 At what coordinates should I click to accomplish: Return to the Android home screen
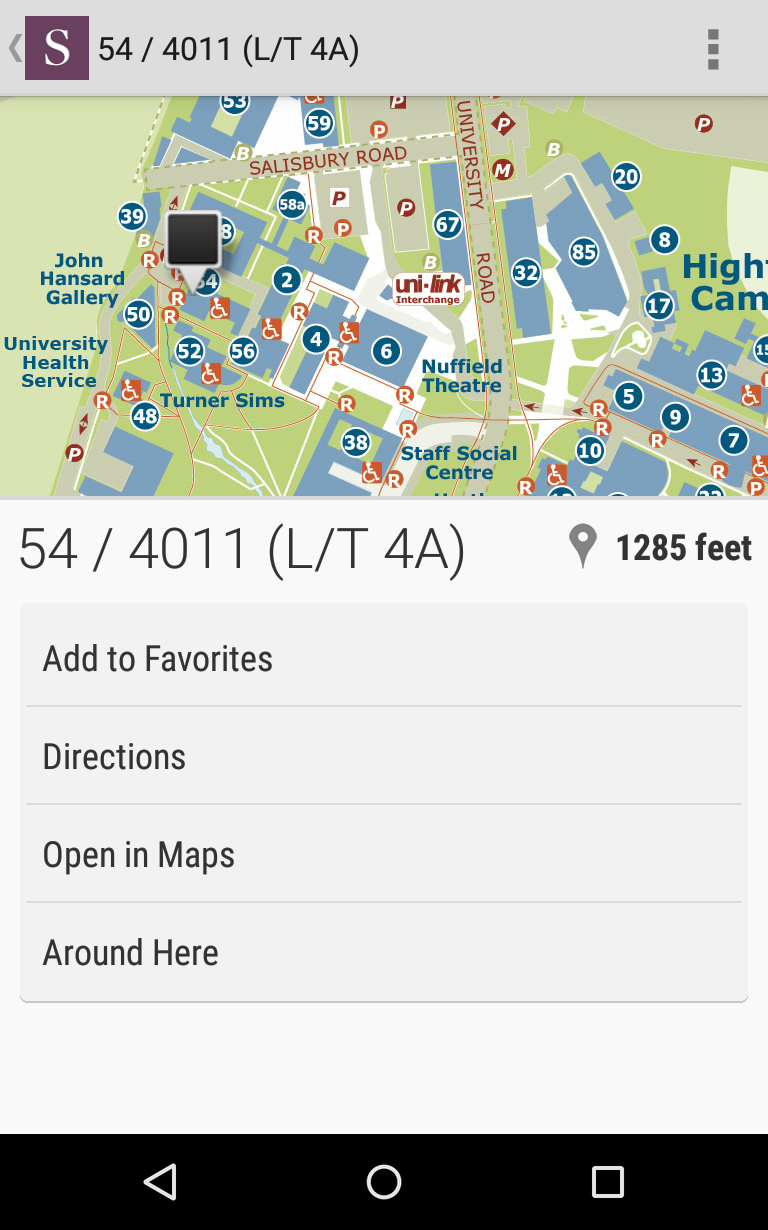click(x=384, y=1181)
